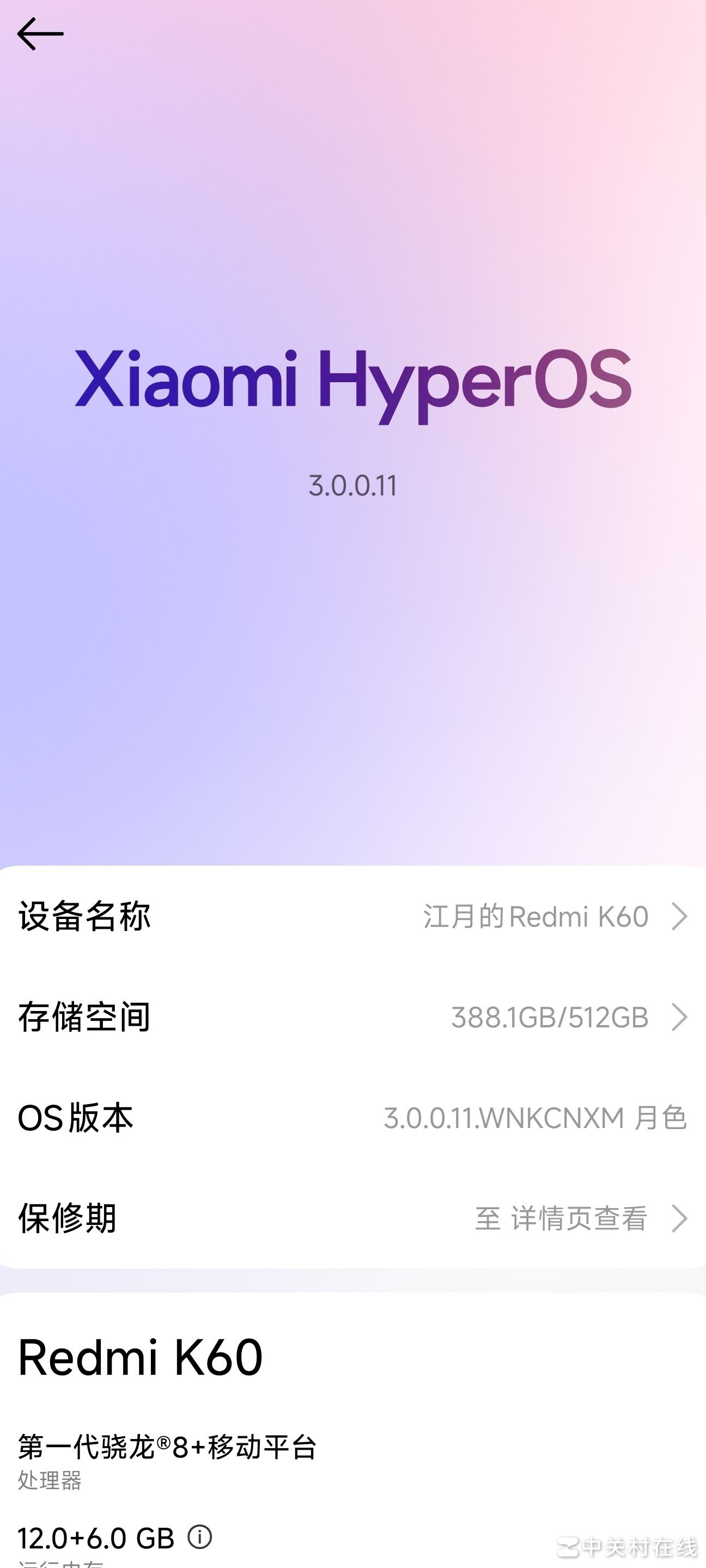View 保修期 warranty details
The height and width of the screenshot is (1568, 706).
click(352, 1218)
